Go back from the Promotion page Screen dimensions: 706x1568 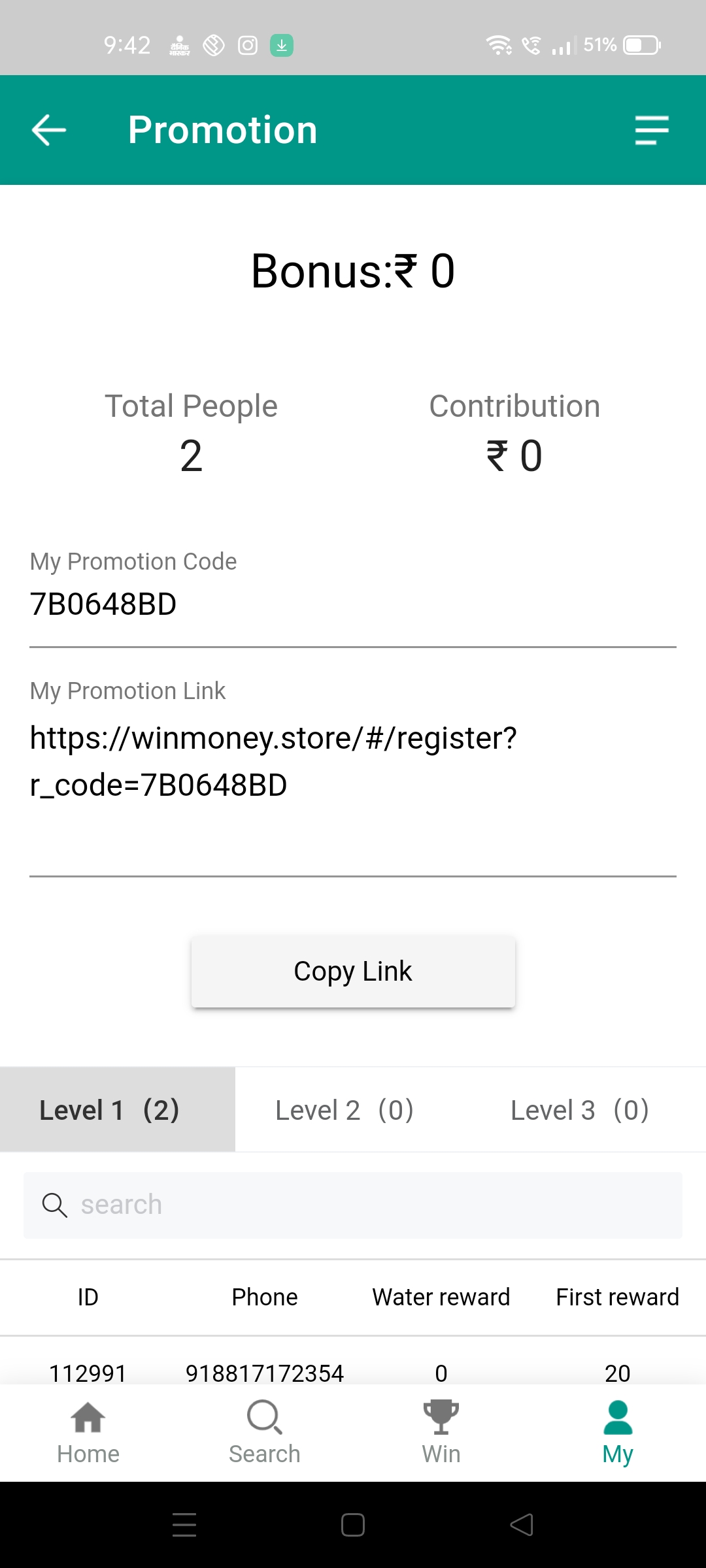[49, 130]
